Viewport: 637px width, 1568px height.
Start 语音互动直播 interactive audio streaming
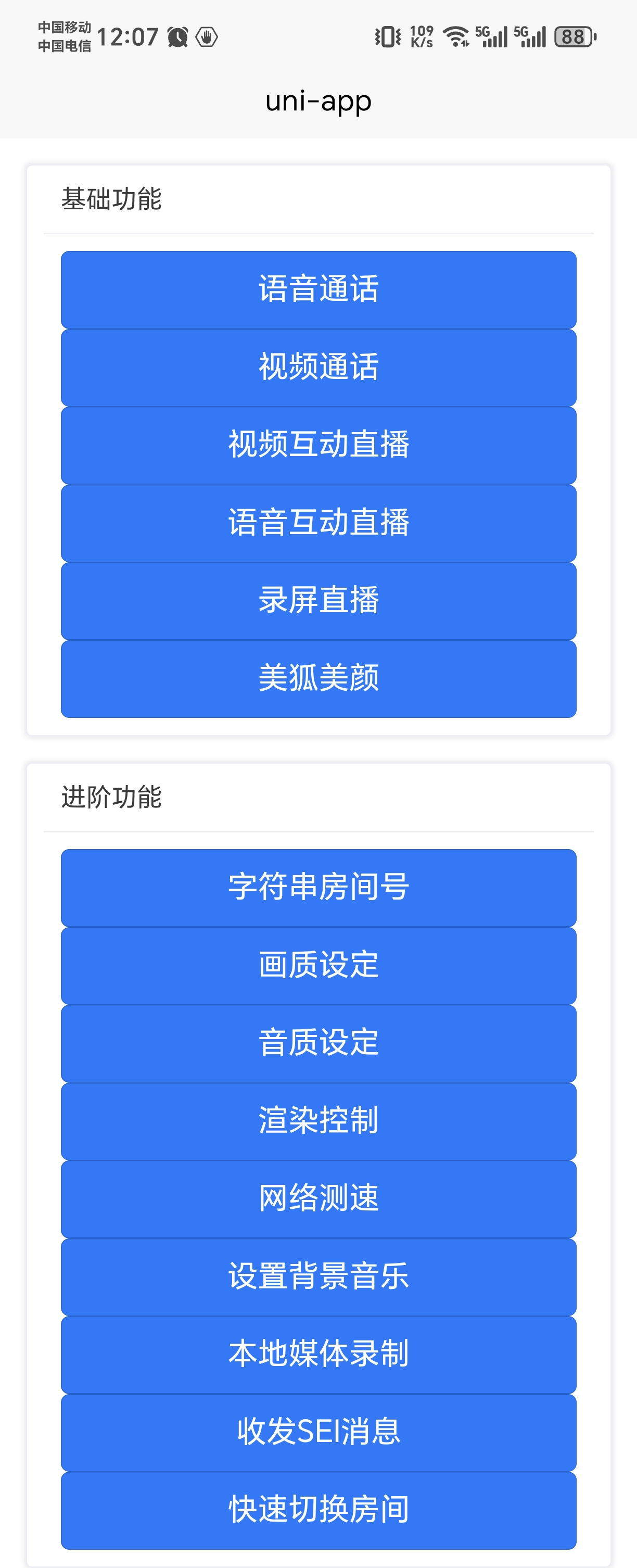pyautogui.click(x=318, y=524)
